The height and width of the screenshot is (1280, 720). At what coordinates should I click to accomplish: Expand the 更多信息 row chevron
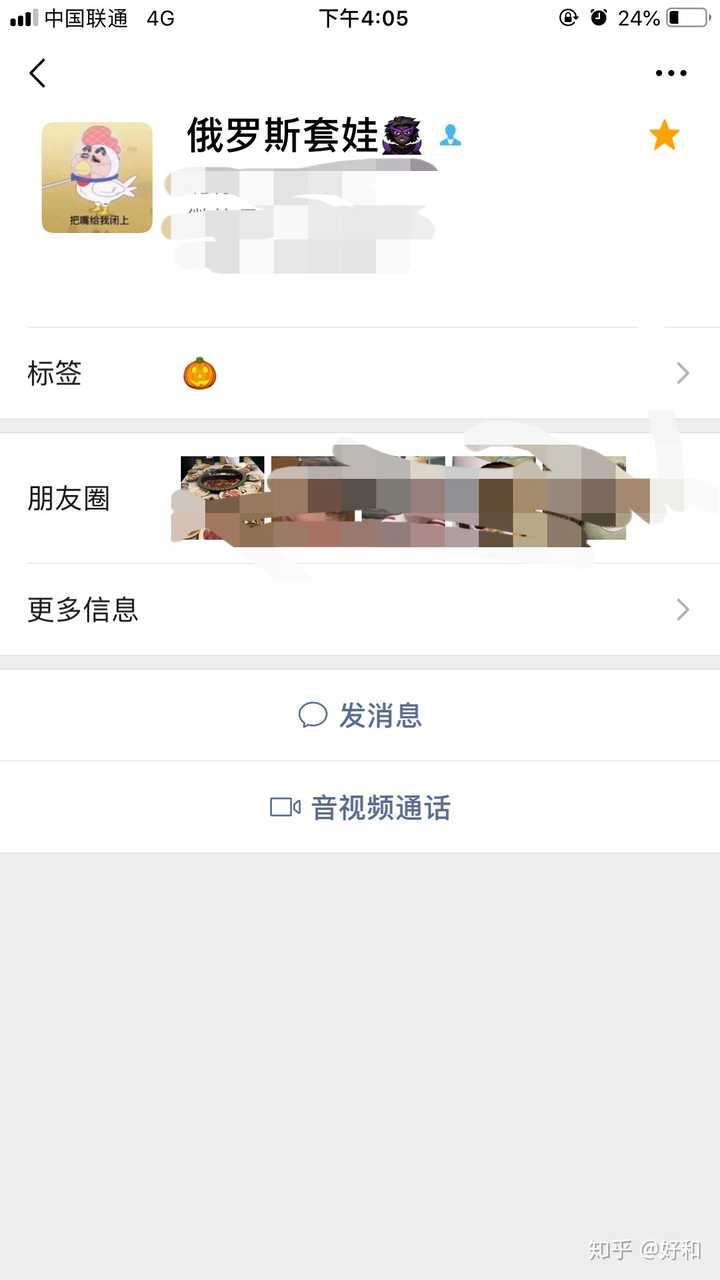tap(682, 610)
